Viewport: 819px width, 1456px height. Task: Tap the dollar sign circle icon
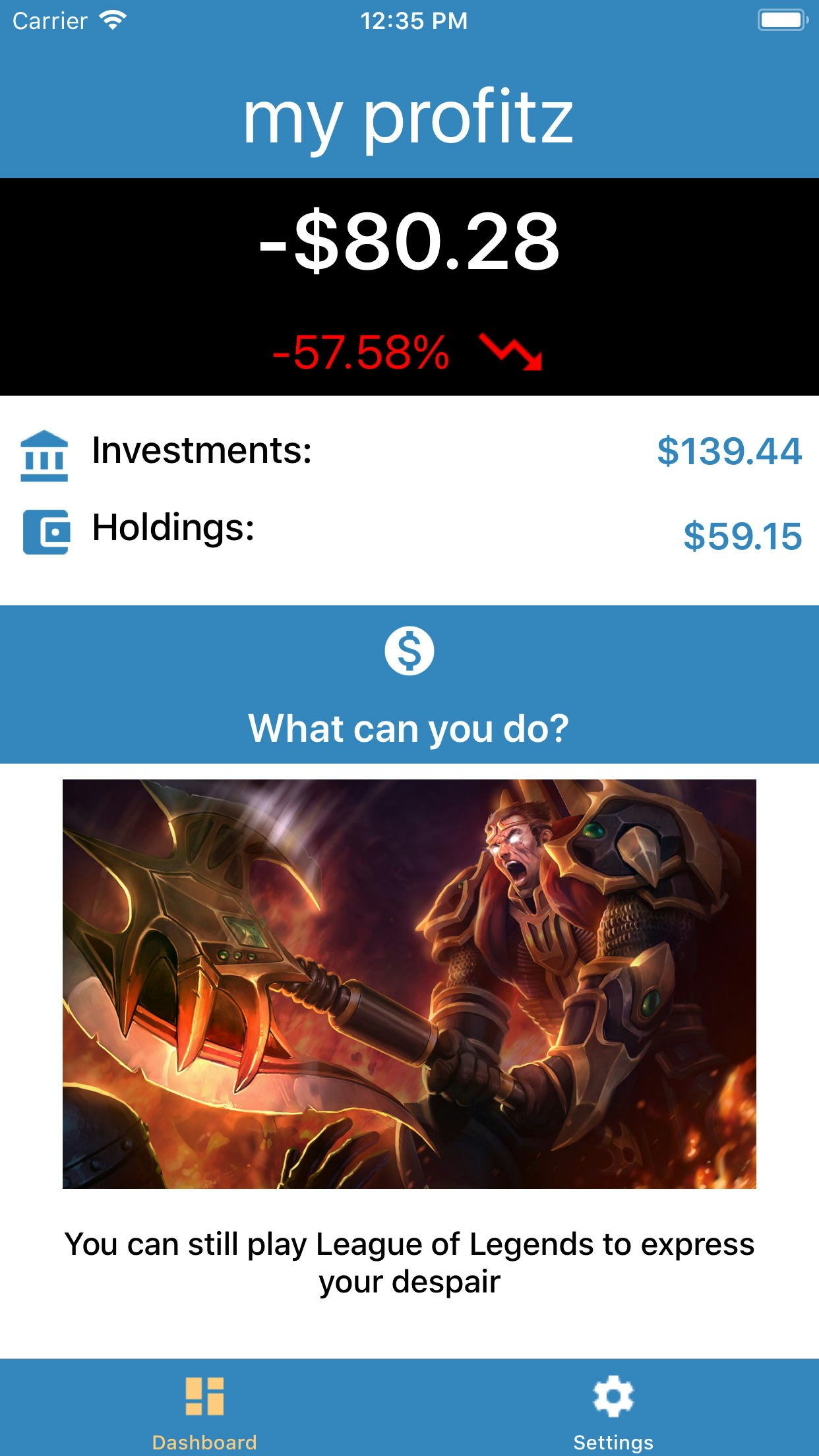click(x=409, y=652)
